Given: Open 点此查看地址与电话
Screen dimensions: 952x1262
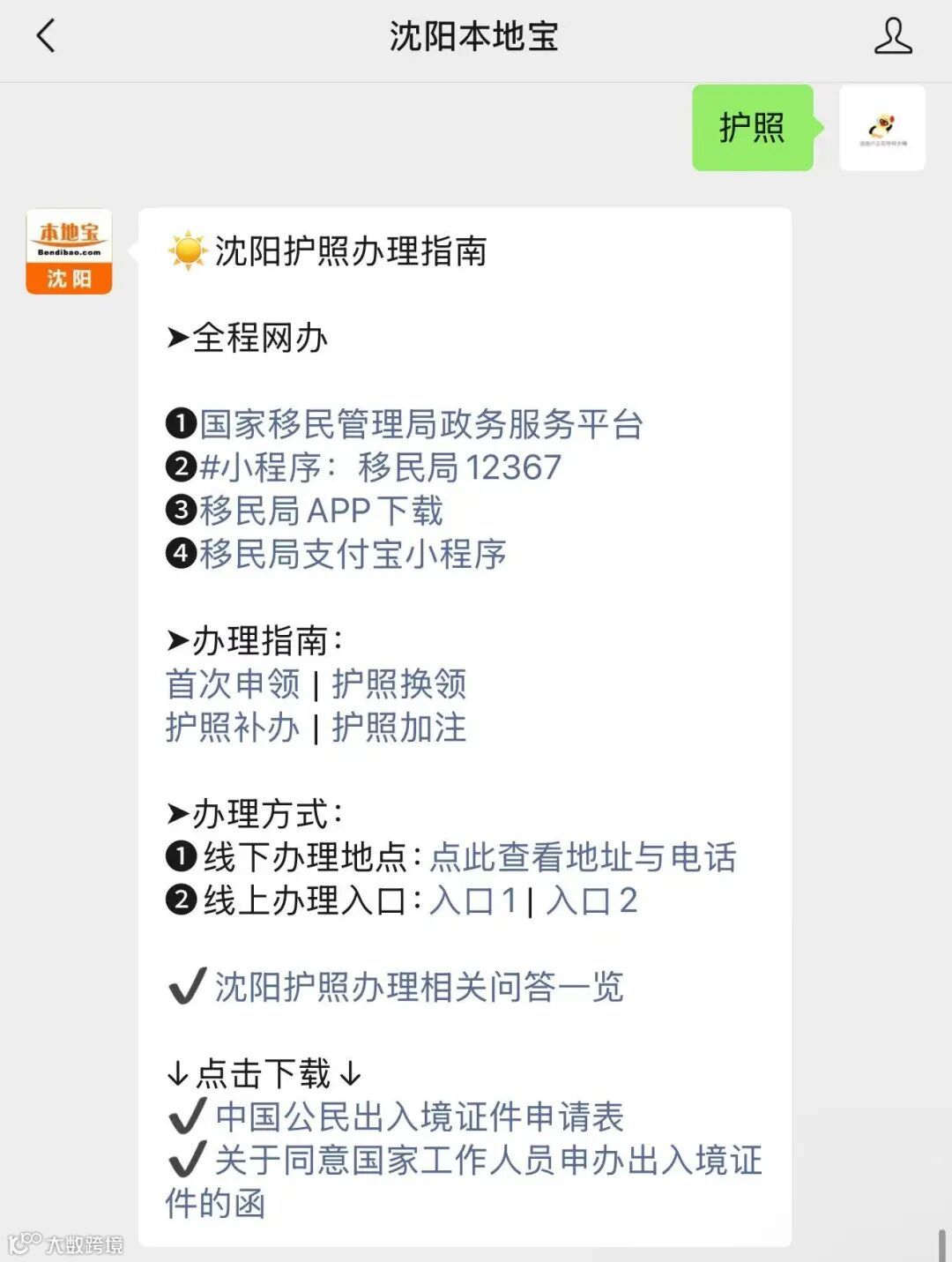Looking at the screenshot, I should pos(584,856).
